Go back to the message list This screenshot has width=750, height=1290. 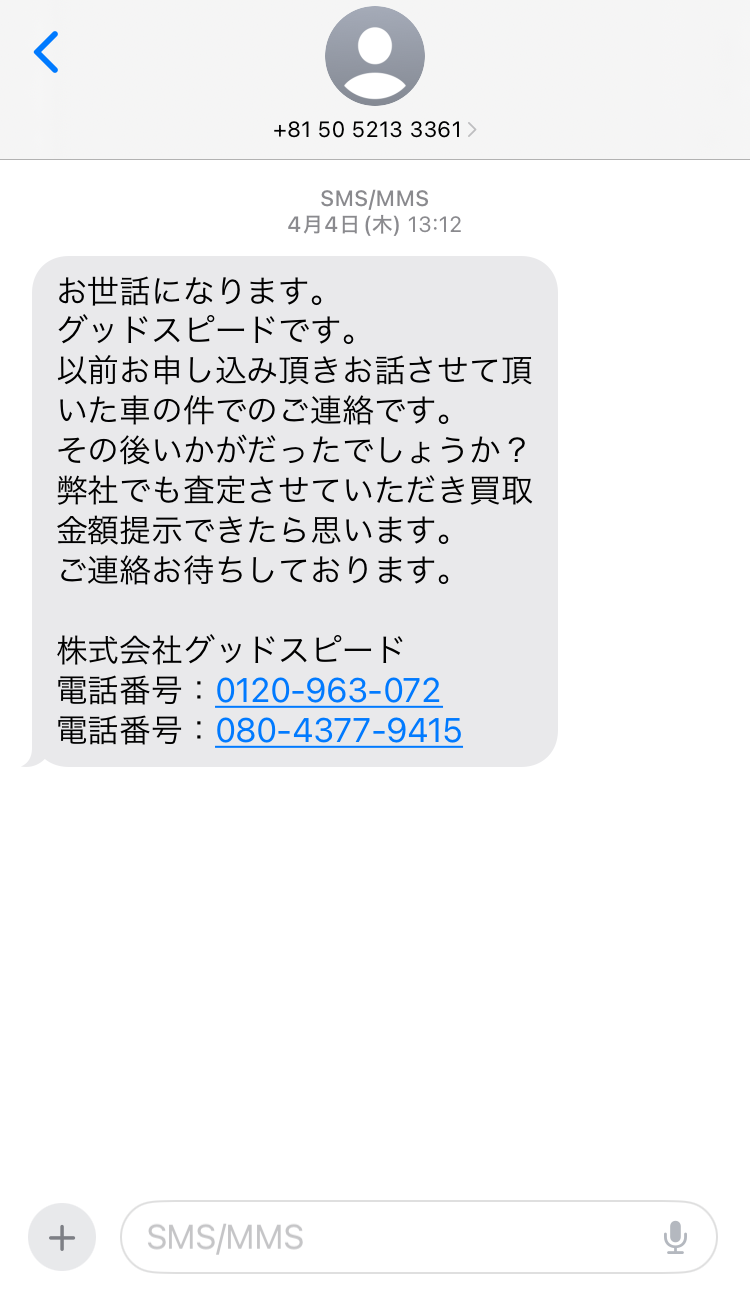(46, 52)
